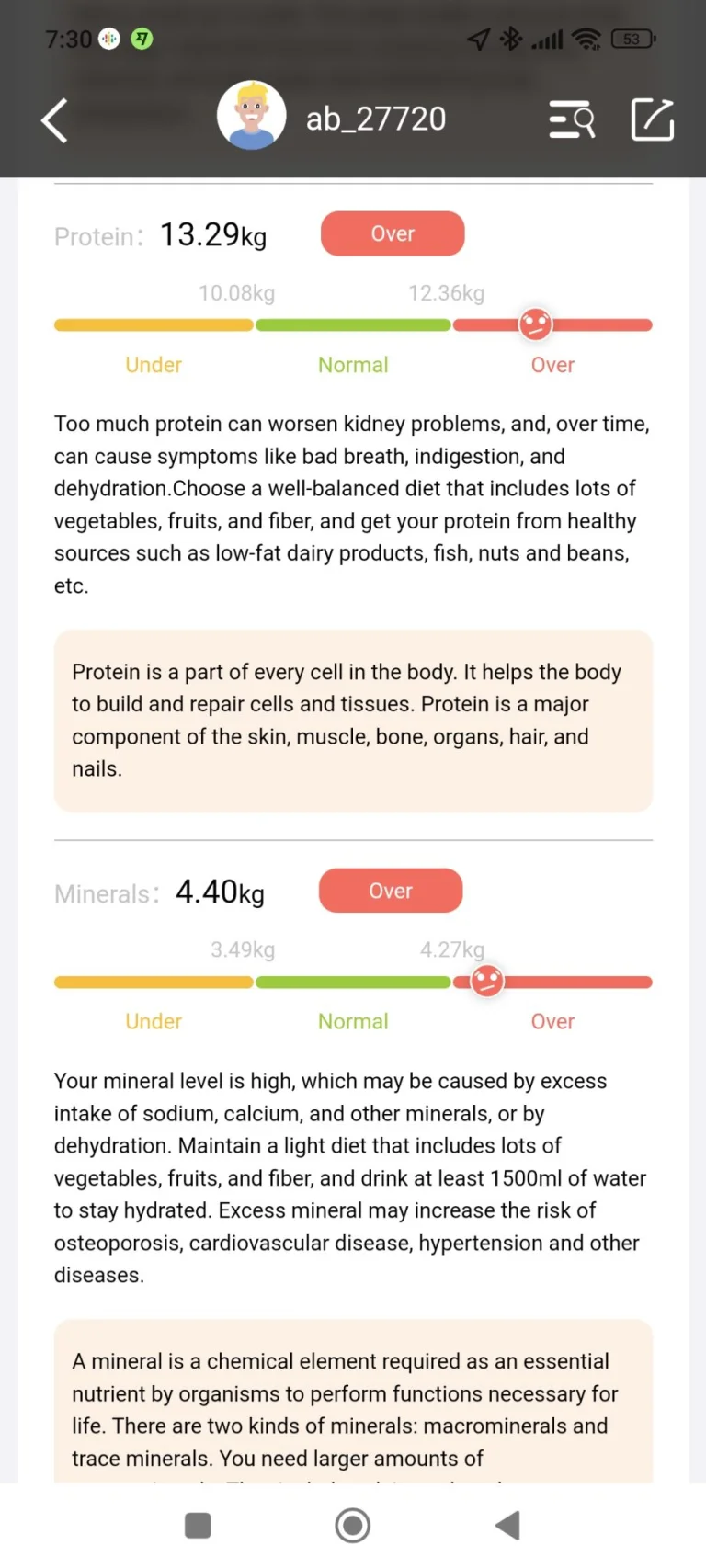Tap the share/compose icon in top bar

[x=652, y=119]
